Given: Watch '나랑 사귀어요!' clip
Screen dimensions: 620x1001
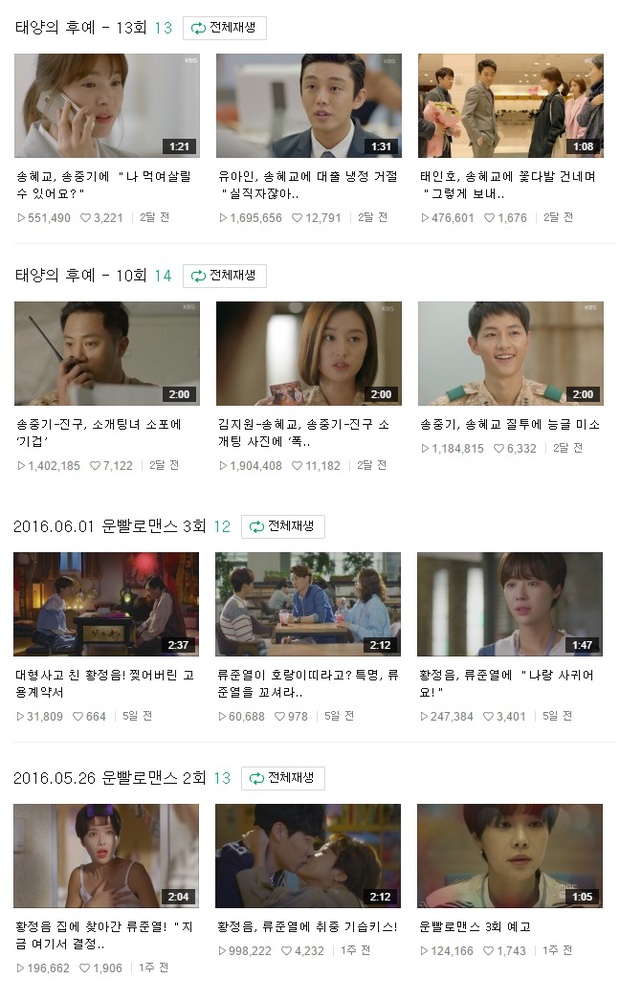Looking at the screenshot, I should click(x=510, y=604).
